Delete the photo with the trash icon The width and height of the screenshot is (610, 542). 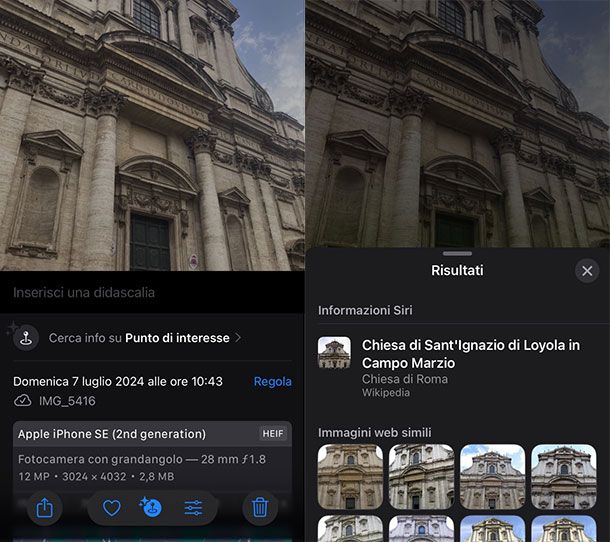pyautogui.click(x=260, y=508)
